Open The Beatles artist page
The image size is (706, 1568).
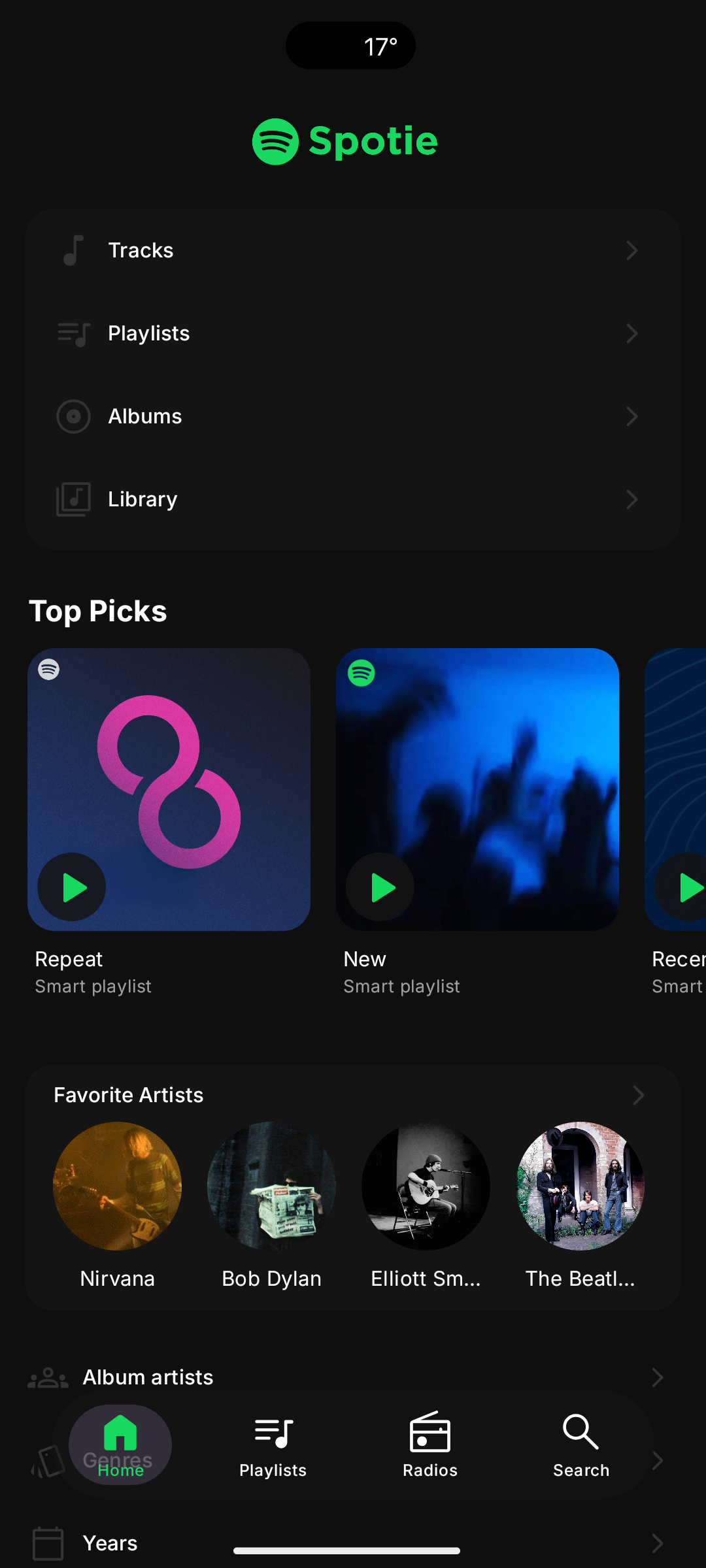[x=580, y=1186]
